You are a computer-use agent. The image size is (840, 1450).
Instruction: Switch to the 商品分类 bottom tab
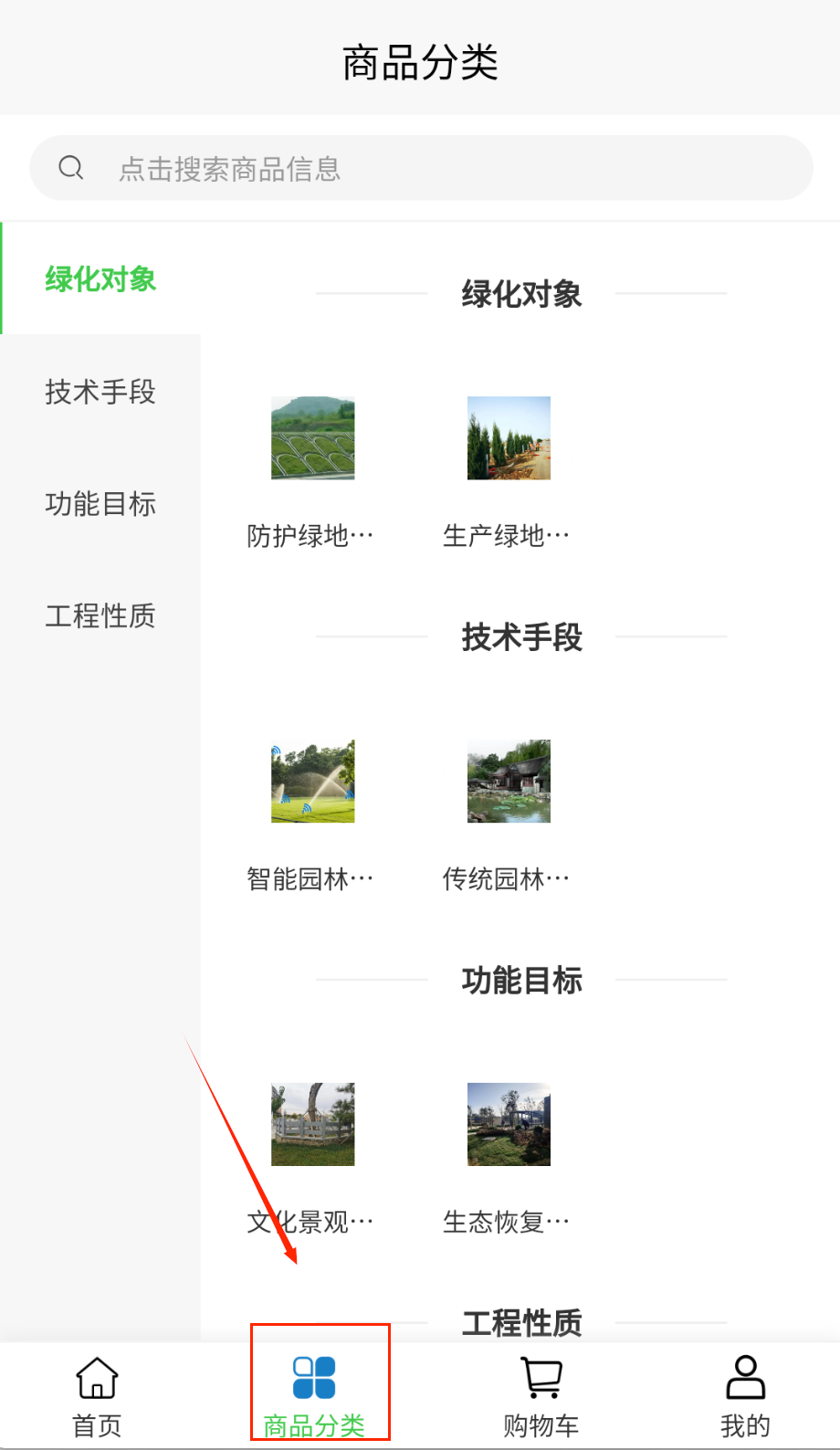(314, 1395)
